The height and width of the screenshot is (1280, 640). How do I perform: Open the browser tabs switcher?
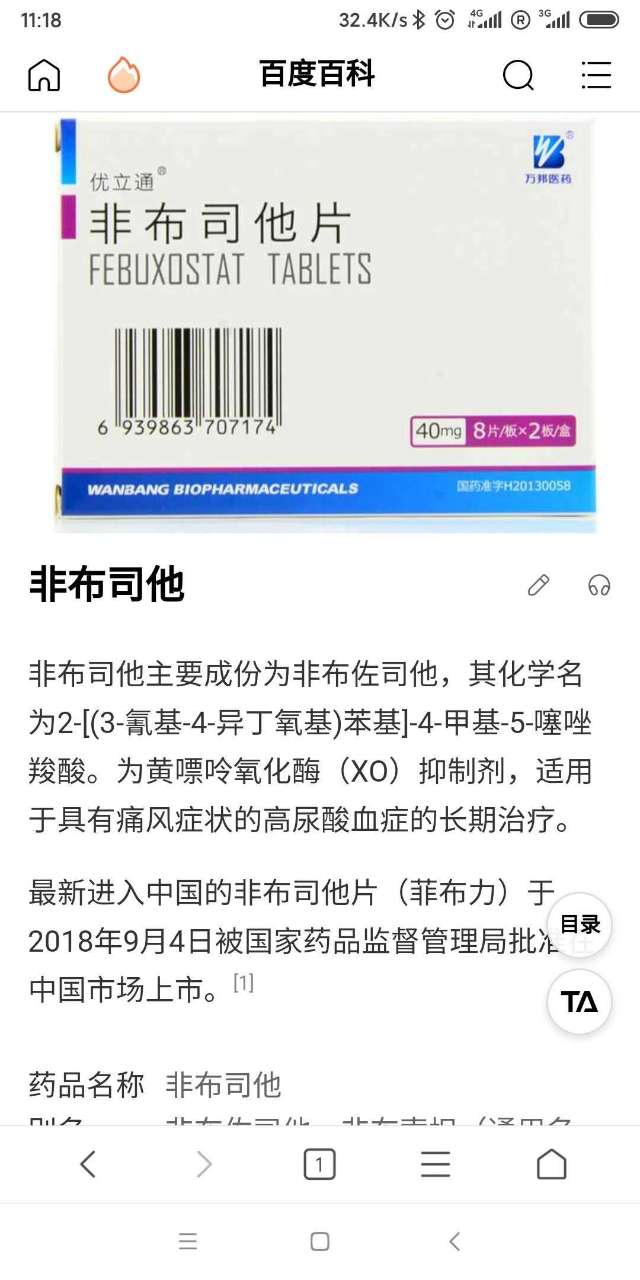tap(319, 1164)
